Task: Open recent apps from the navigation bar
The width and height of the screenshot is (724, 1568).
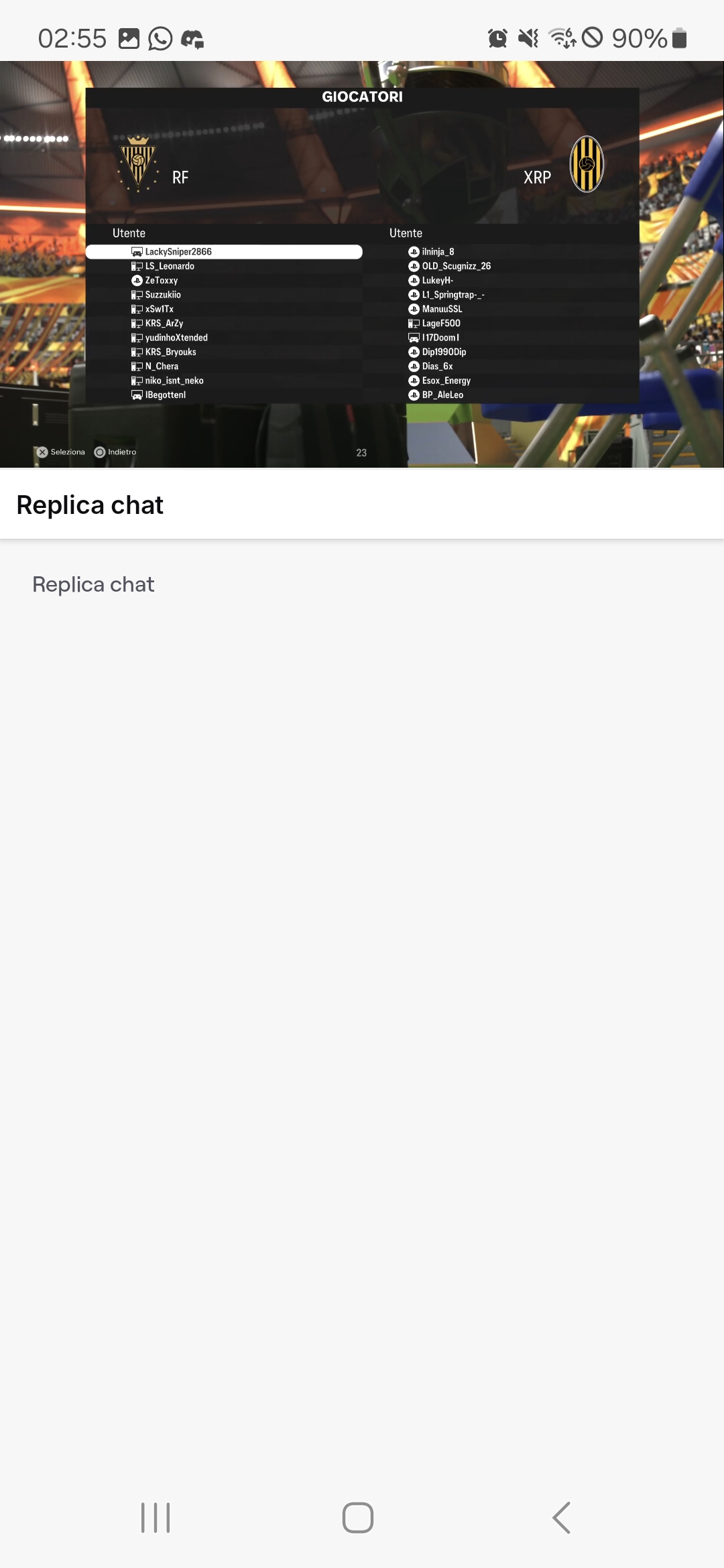Action: [x=156, y=1518]
